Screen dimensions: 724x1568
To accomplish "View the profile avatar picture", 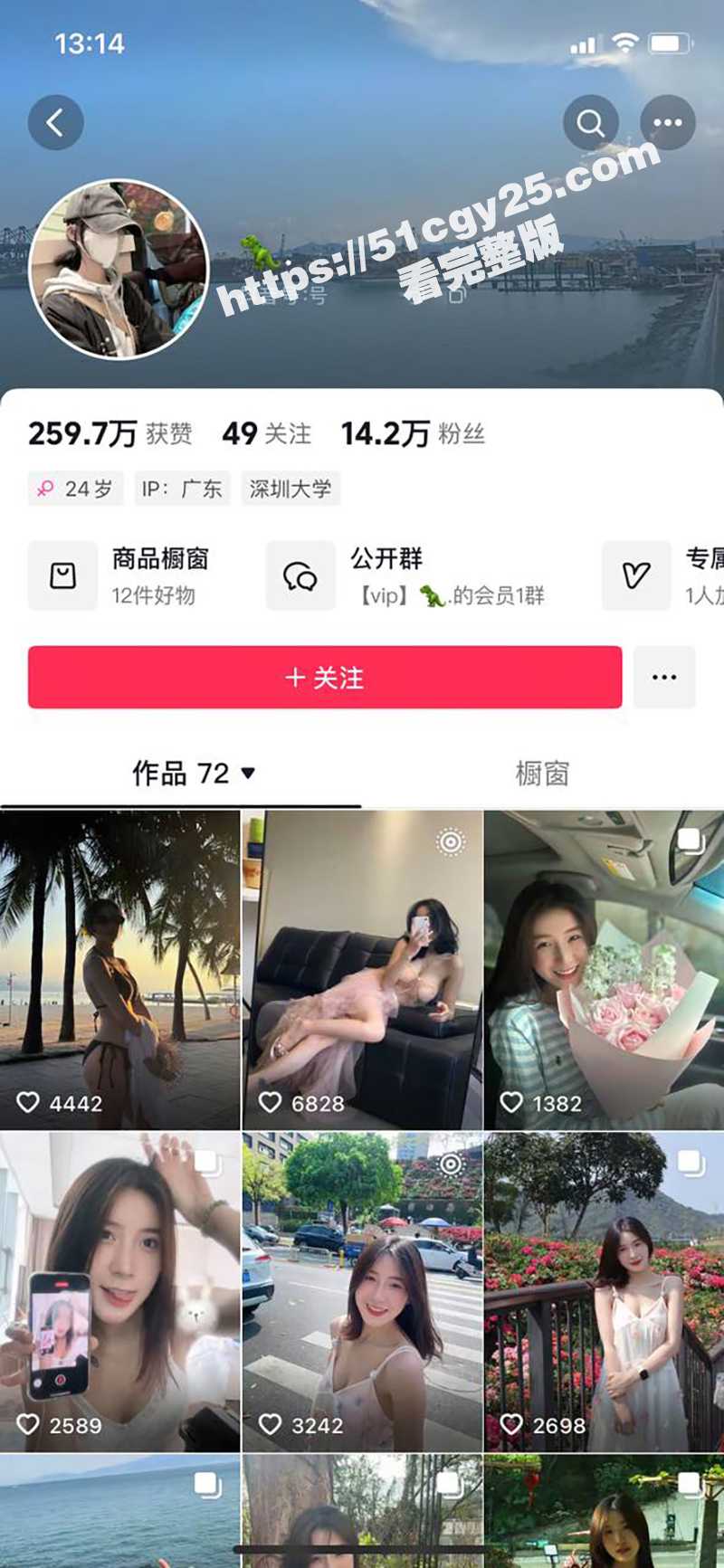I will [x=119, y=269].
